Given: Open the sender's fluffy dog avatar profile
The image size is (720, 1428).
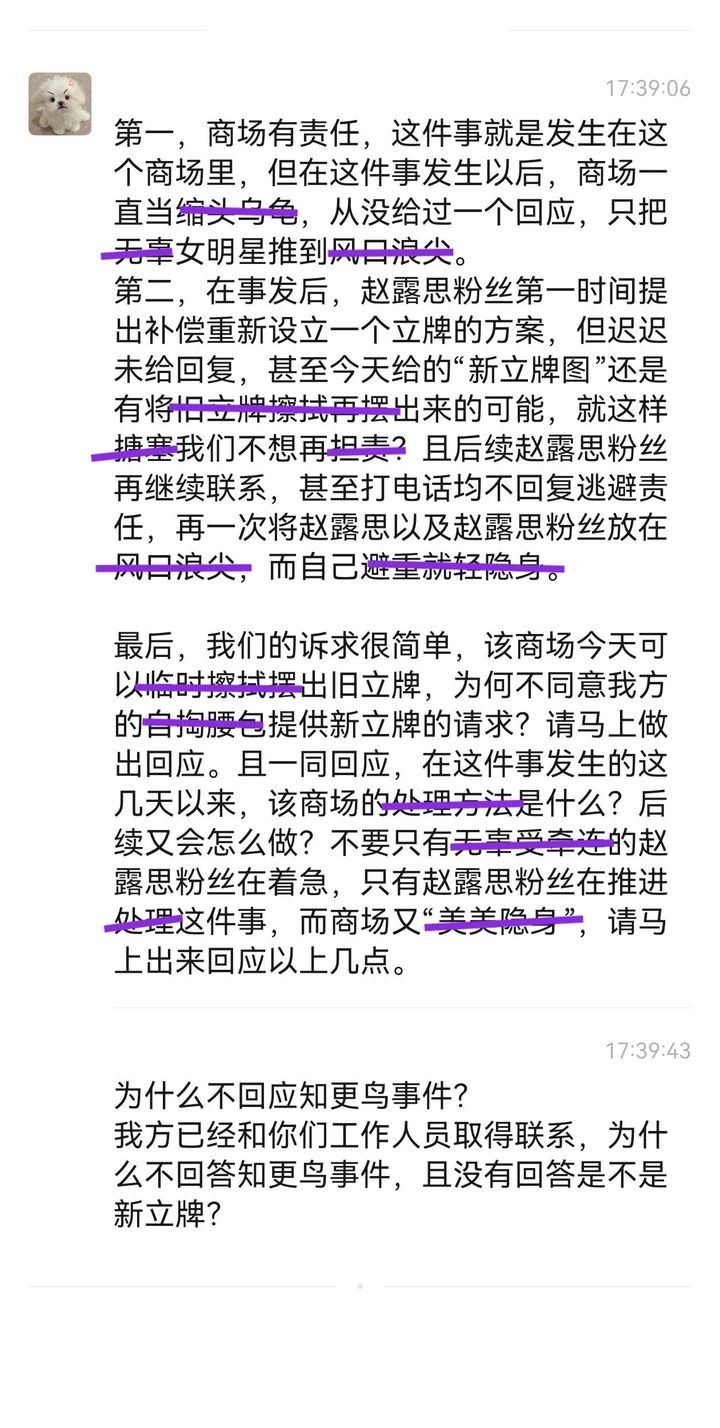Looking at the screenshot, I should click(60, 104).
